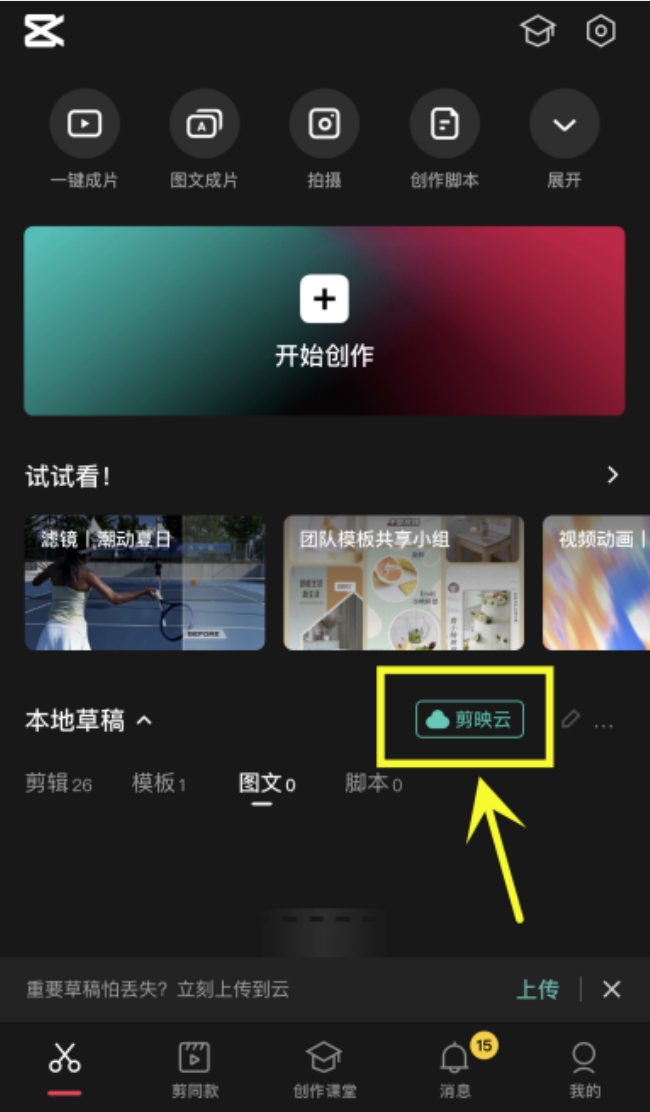Start a new project with 开始创作

(324, 320)
